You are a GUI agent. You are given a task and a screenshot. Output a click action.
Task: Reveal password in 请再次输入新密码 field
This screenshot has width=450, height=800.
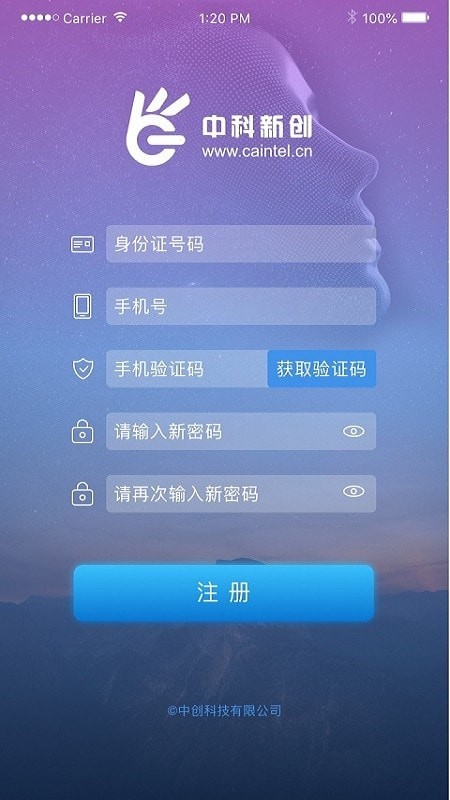coord(354,491)
